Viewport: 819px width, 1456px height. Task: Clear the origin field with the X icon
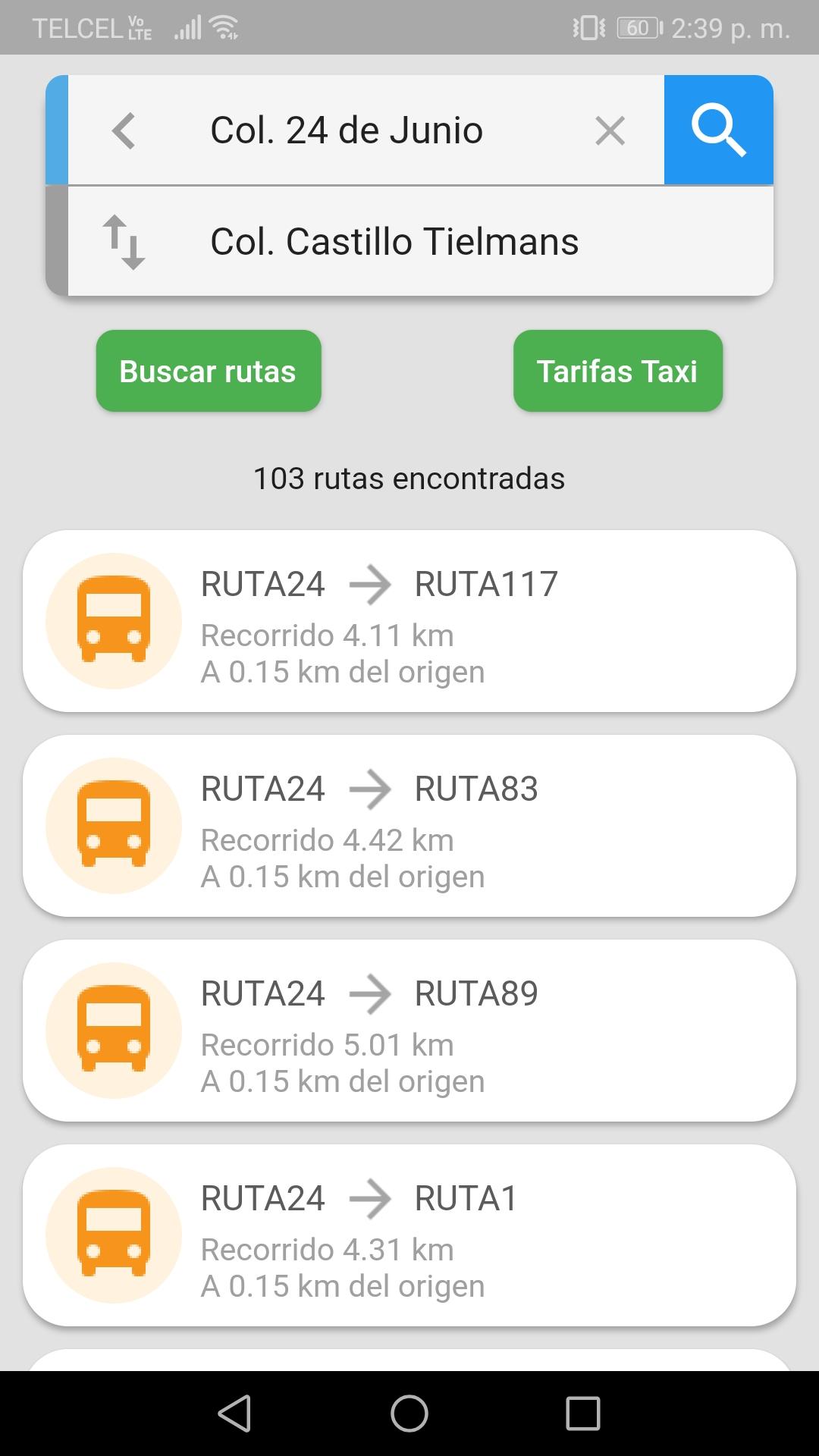click(x=610, y=130)
